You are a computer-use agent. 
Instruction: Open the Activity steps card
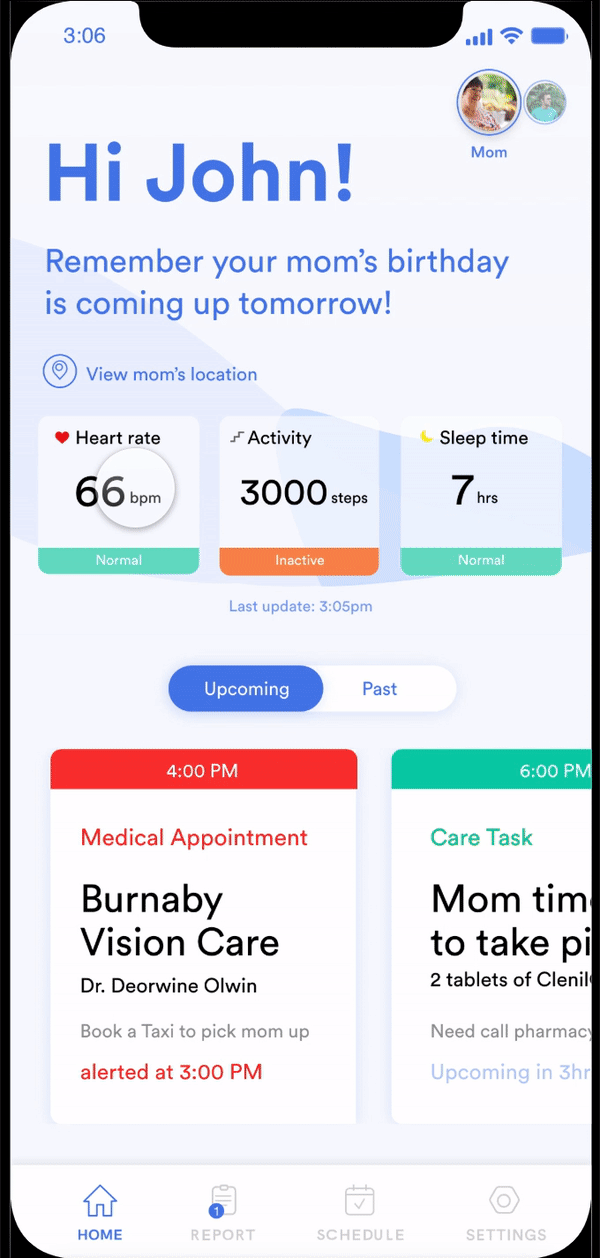[299, 496]
